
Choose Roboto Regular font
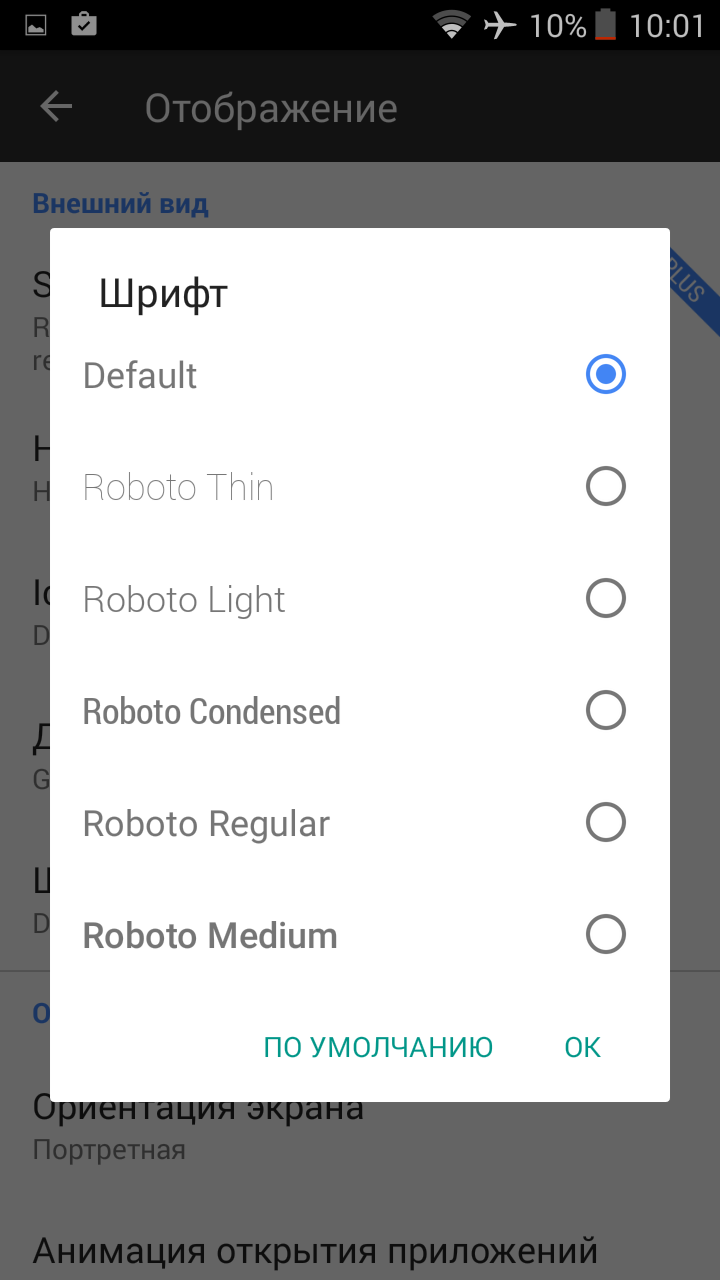(x=360, y=823)
